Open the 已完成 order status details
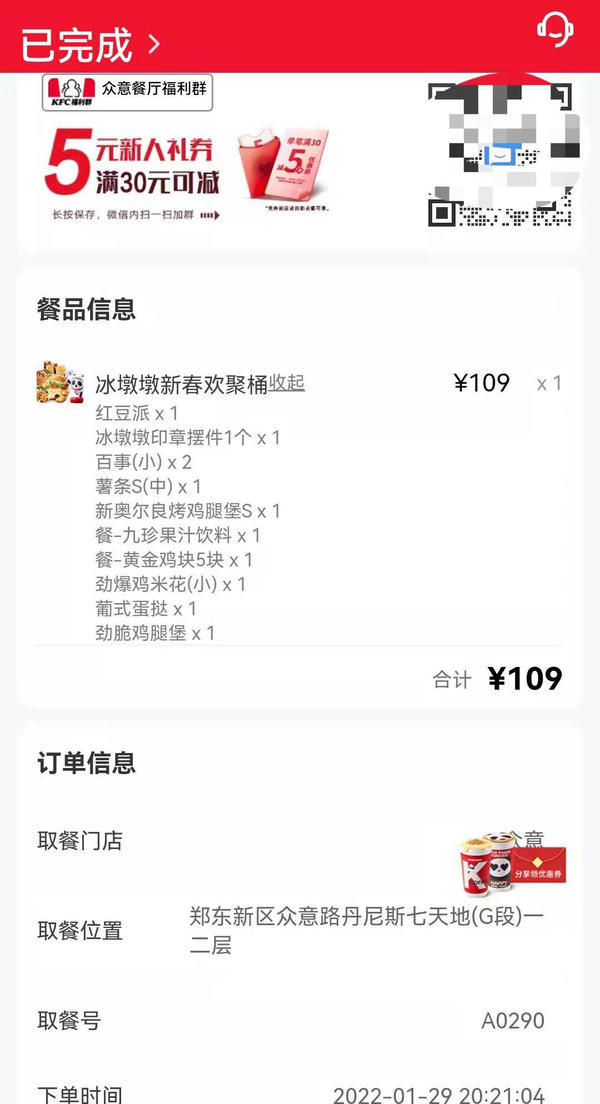600x1104 pixels. (x=90, y=44)
